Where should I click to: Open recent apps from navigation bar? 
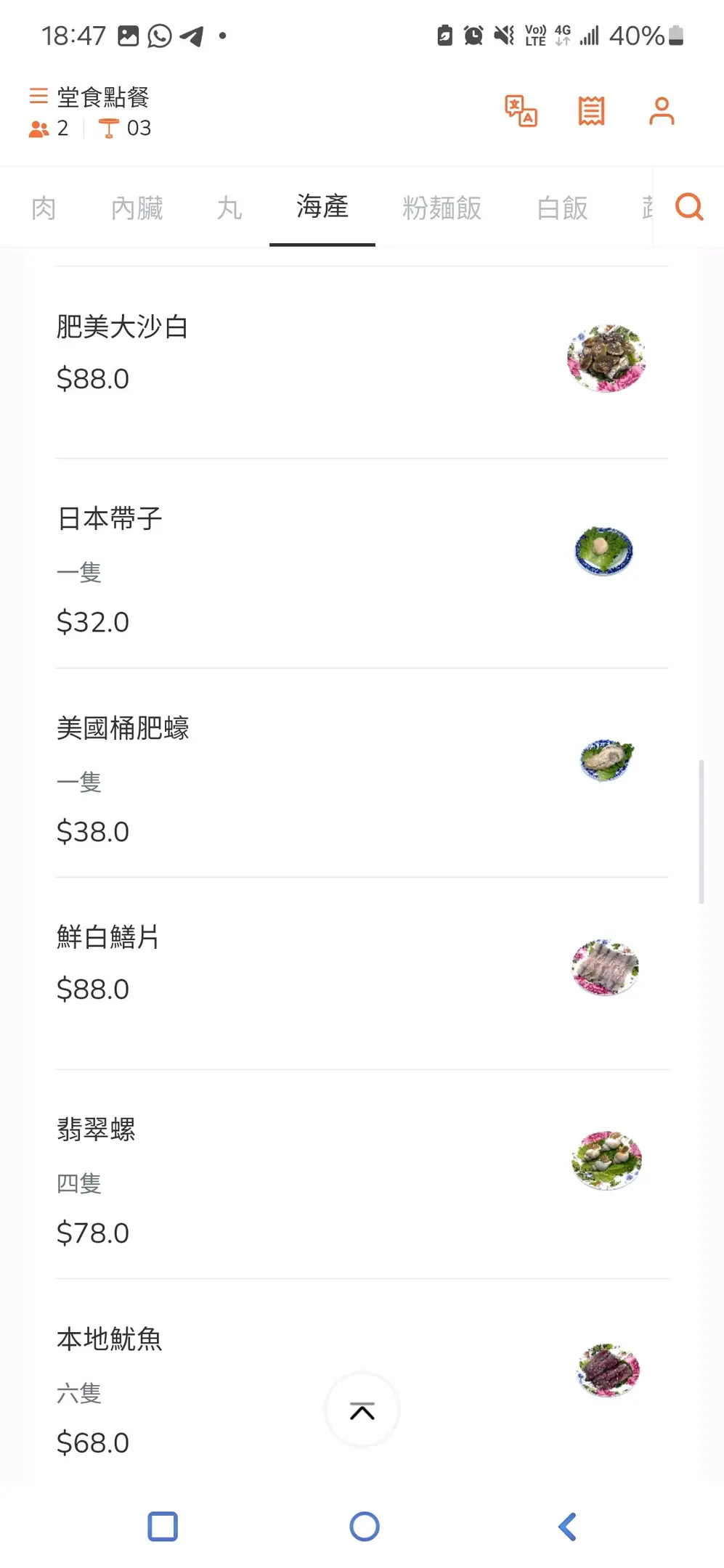(163, 1526)
